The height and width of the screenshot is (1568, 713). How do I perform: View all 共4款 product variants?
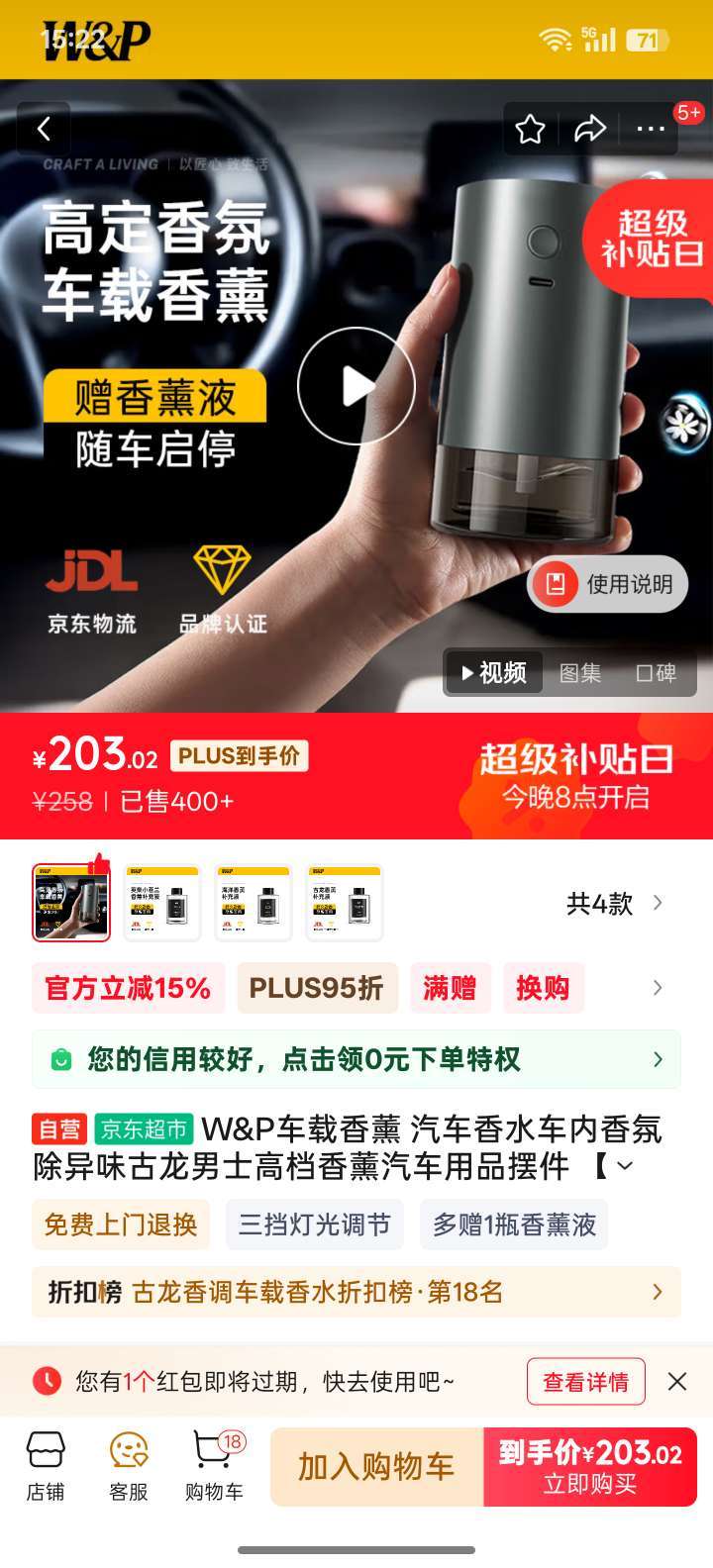coord(615,903)
